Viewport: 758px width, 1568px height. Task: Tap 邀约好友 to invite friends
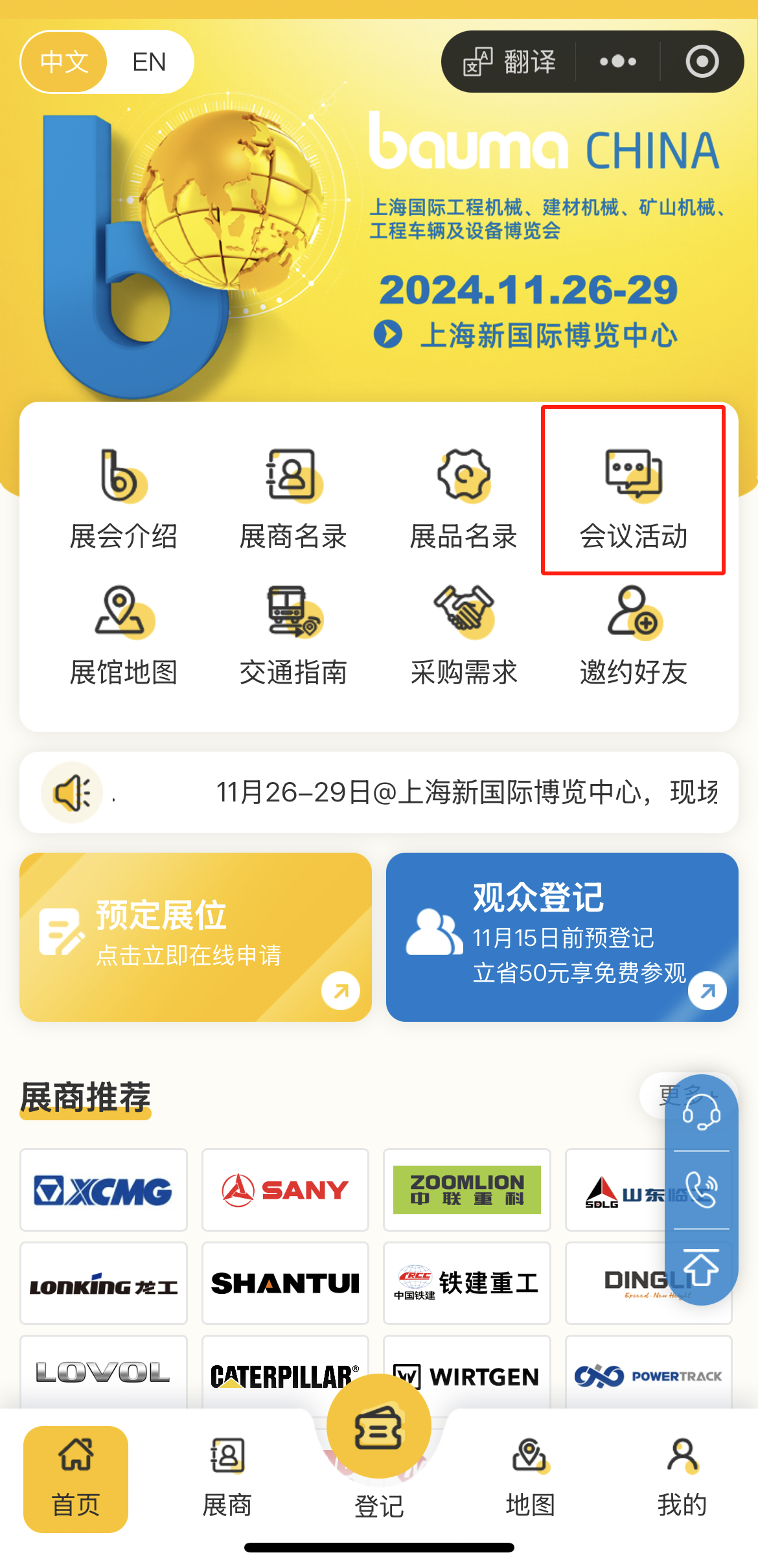633,636
